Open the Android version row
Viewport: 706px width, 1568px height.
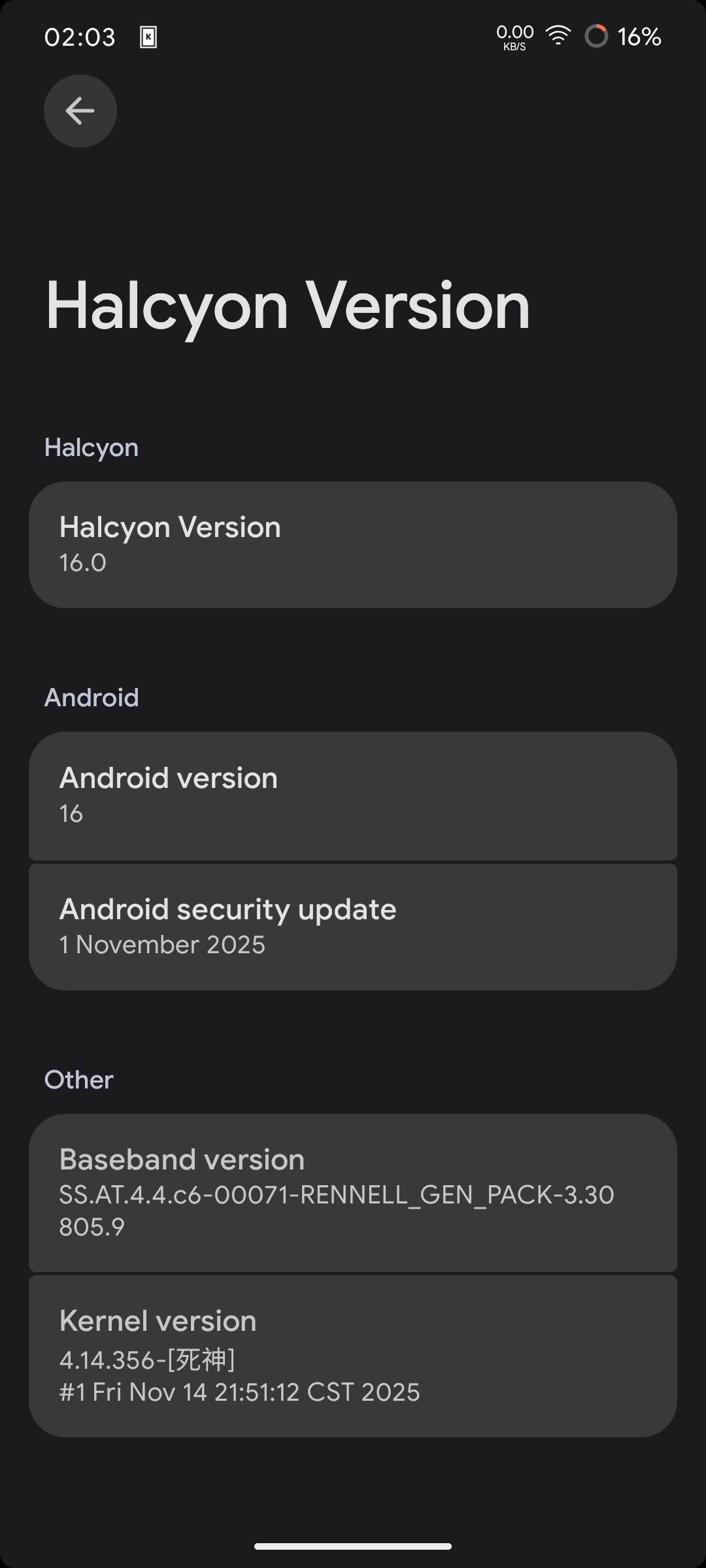[x=353, y=795]
